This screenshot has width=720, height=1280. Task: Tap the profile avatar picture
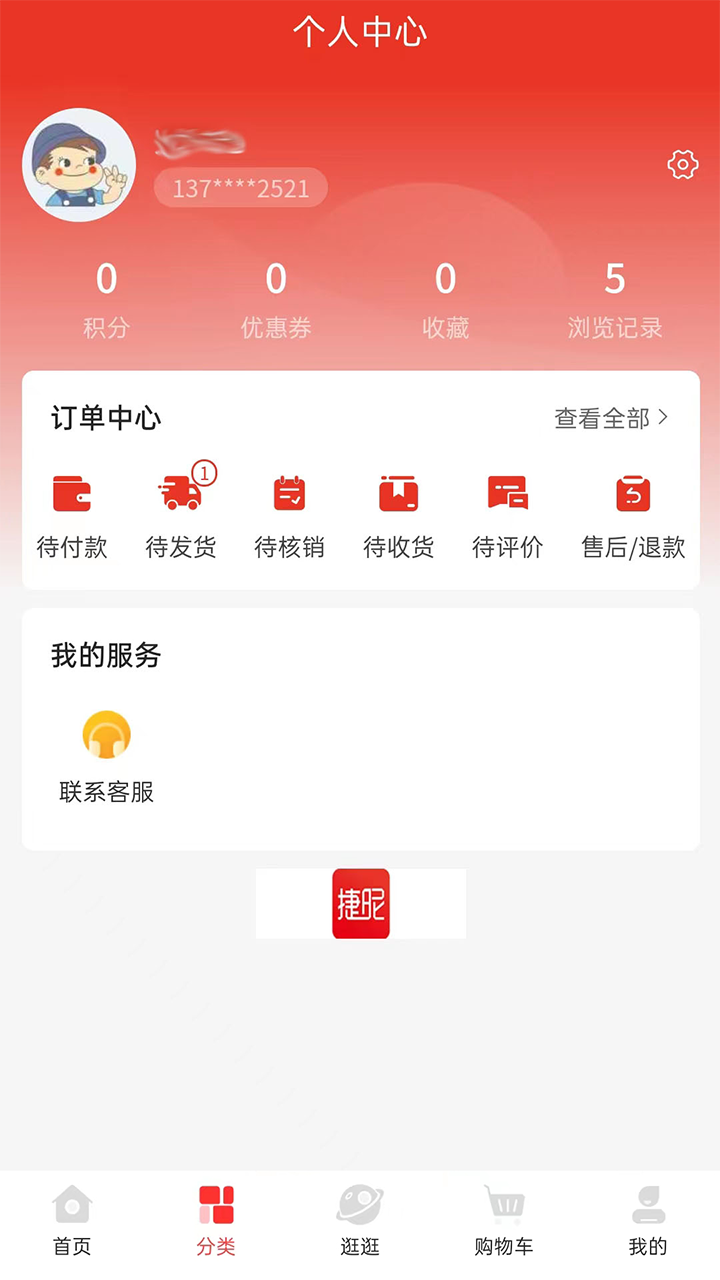[x=79, y=165]
